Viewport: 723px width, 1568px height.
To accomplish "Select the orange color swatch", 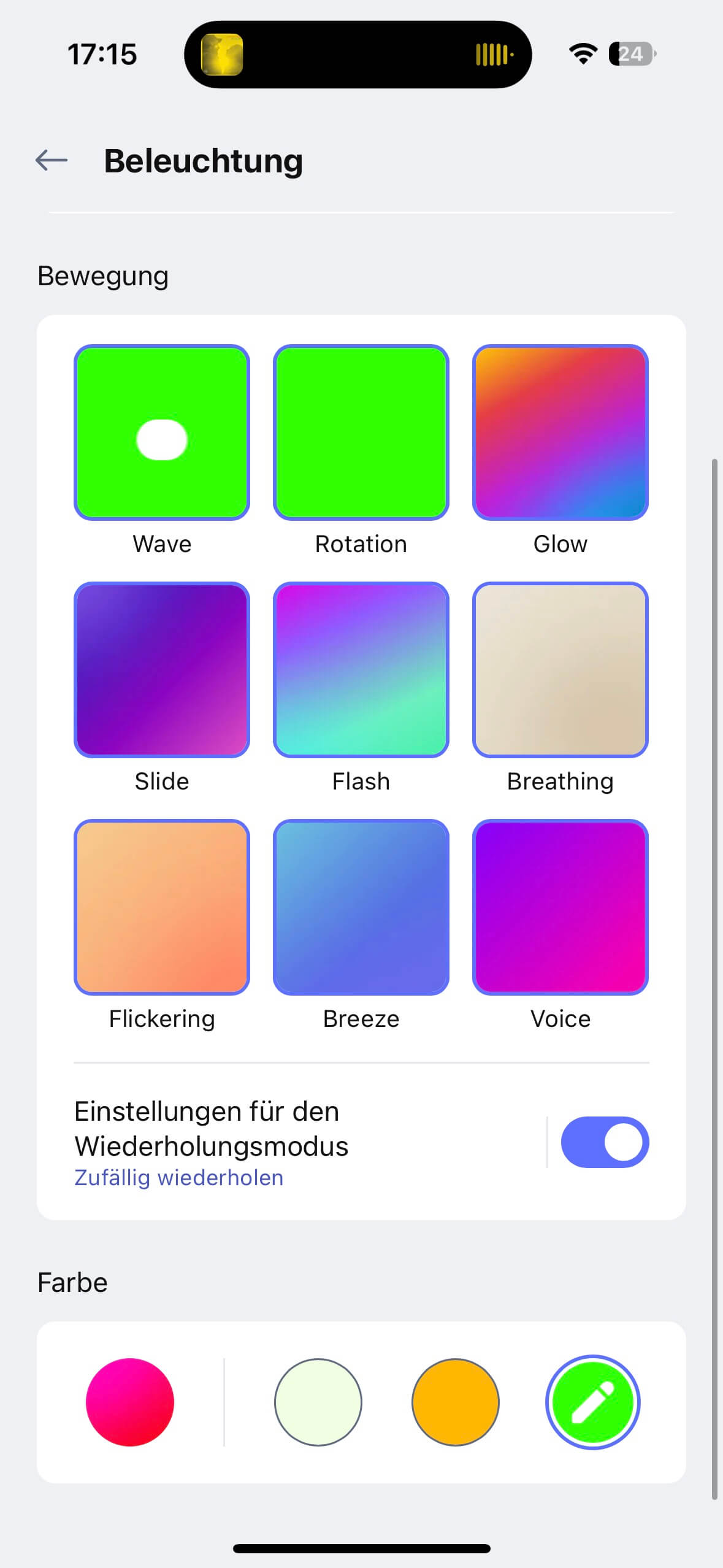I will pos(456,1402).
